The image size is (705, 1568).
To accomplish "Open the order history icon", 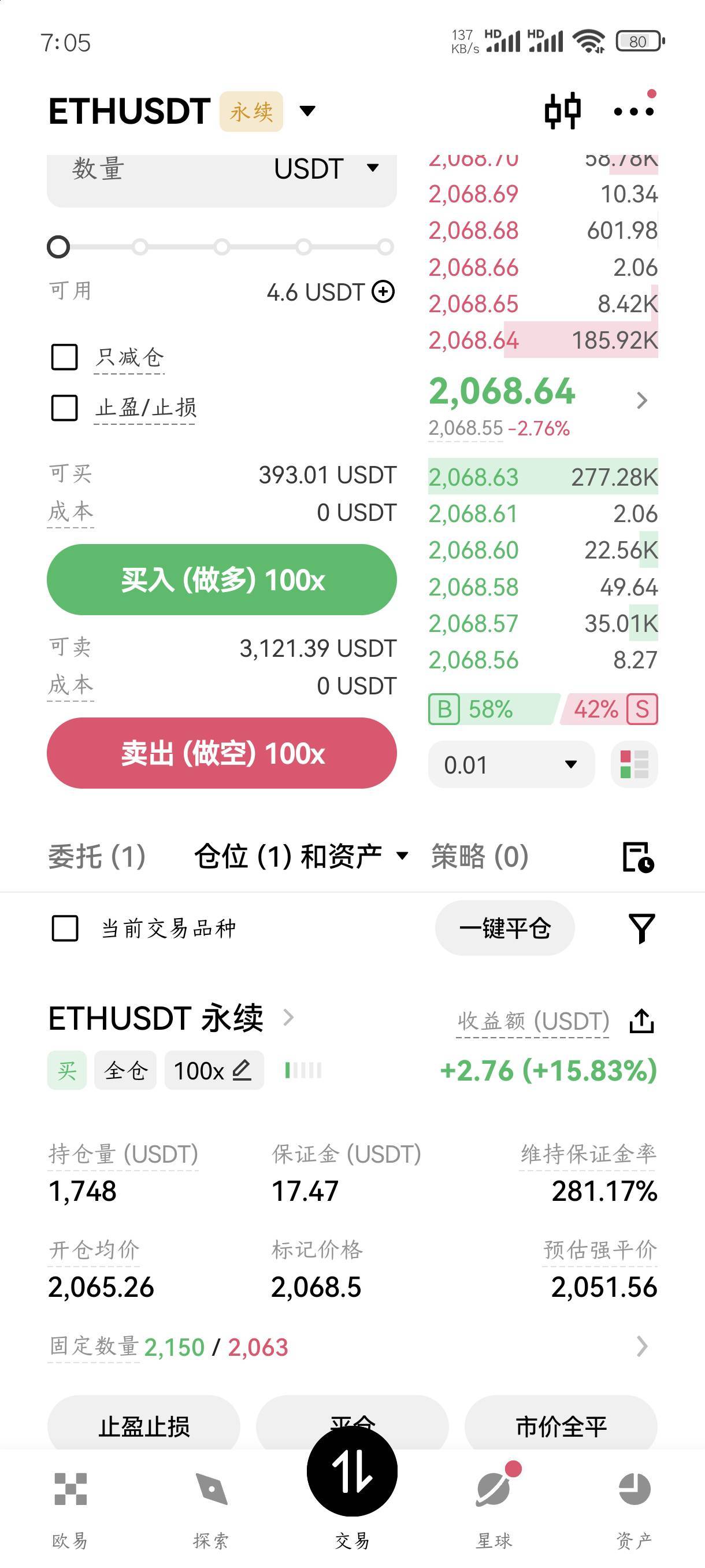I will pyautogui.click(x=638, y=857).
